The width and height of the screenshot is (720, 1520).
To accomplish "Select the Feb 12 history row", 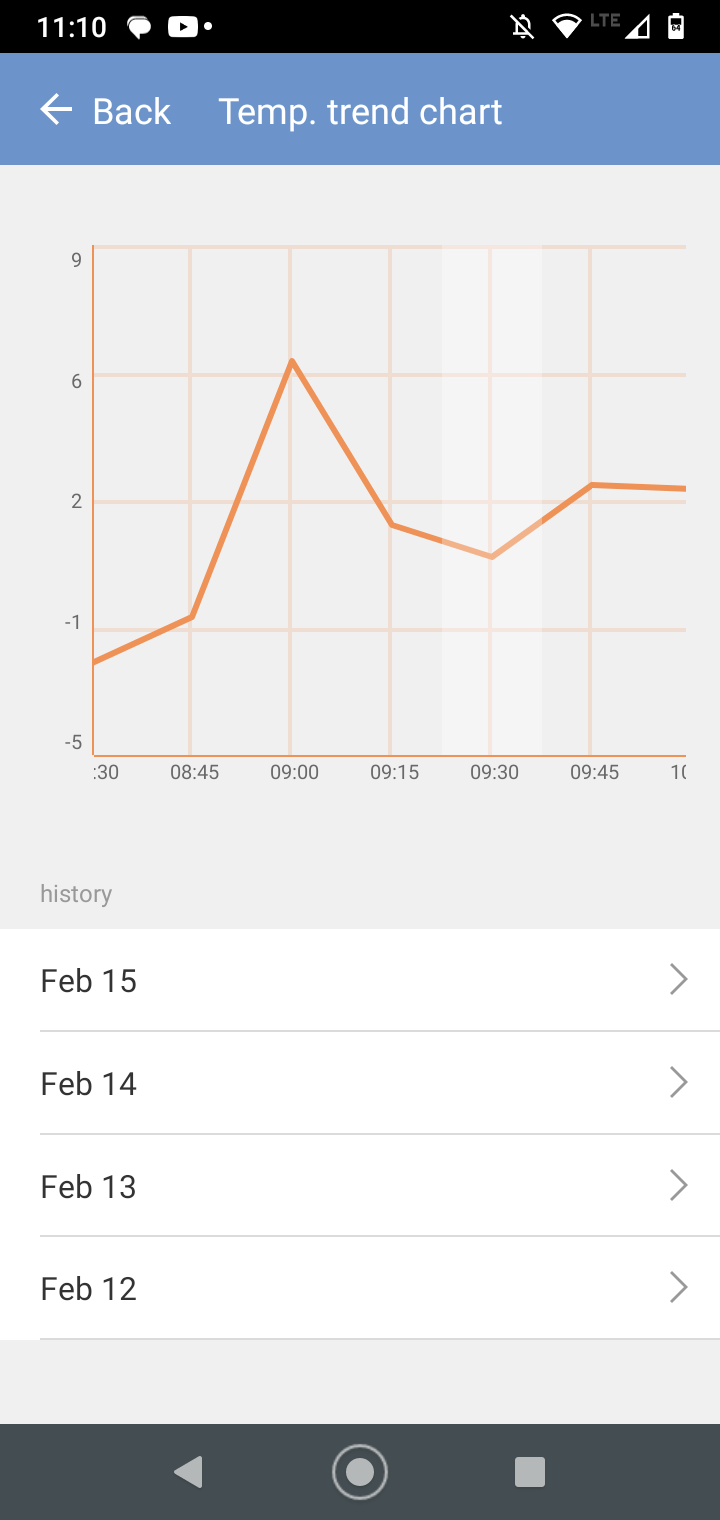I will (360, 1288).
